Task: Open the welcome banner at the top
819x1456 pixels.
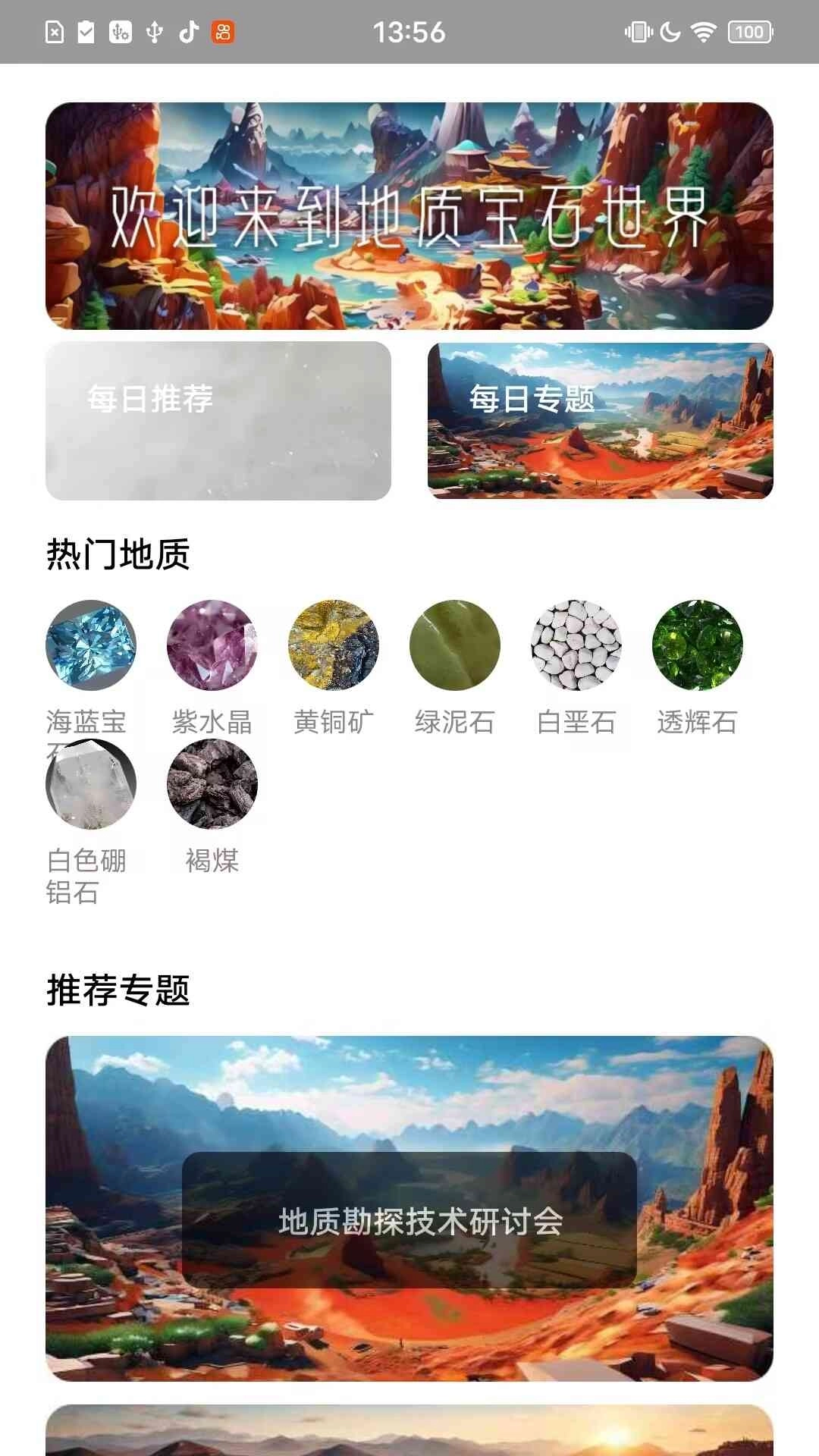Action: point(409,215)
